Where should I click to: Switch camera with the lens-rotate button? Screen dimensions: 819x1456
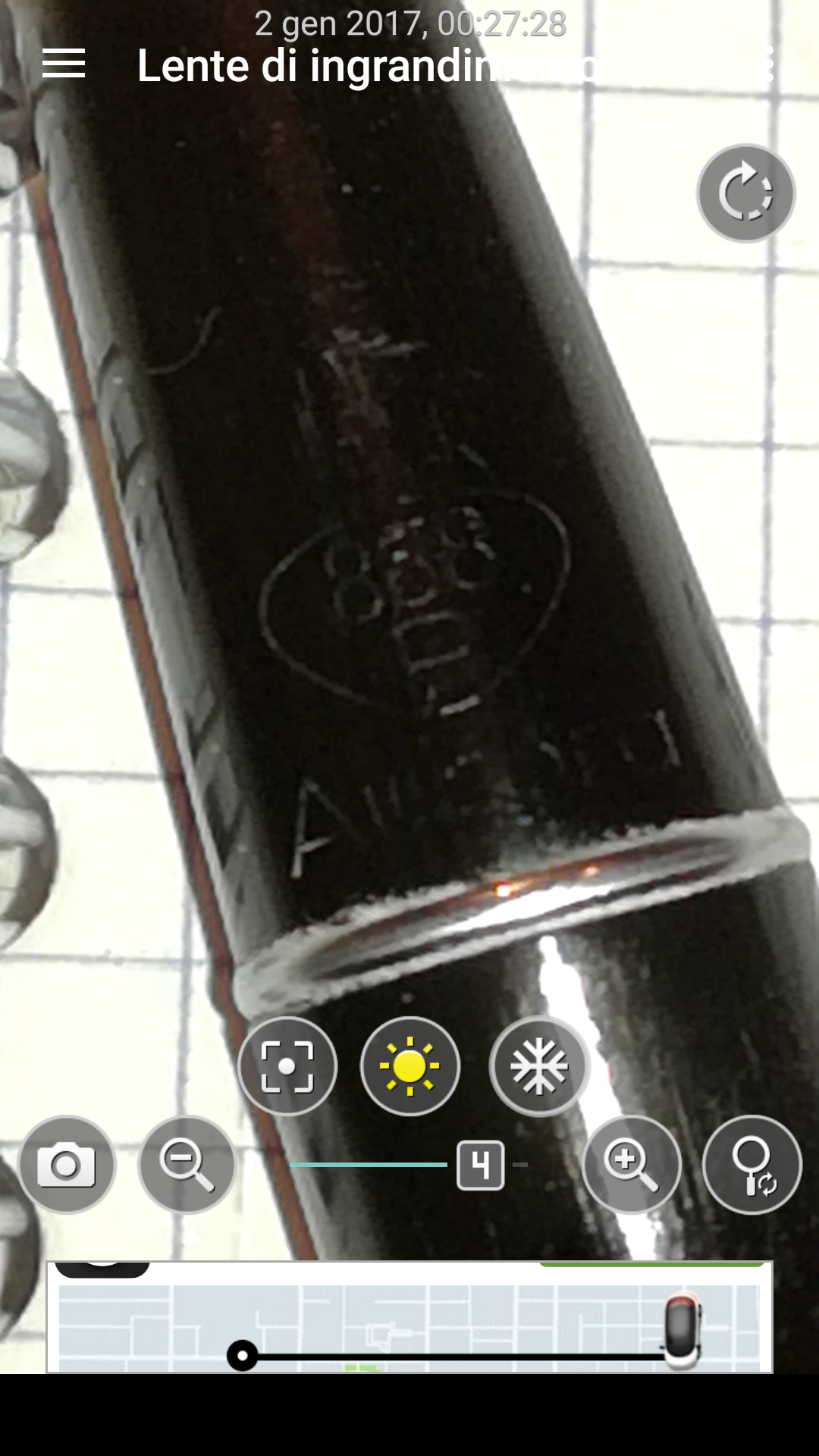752,1165
